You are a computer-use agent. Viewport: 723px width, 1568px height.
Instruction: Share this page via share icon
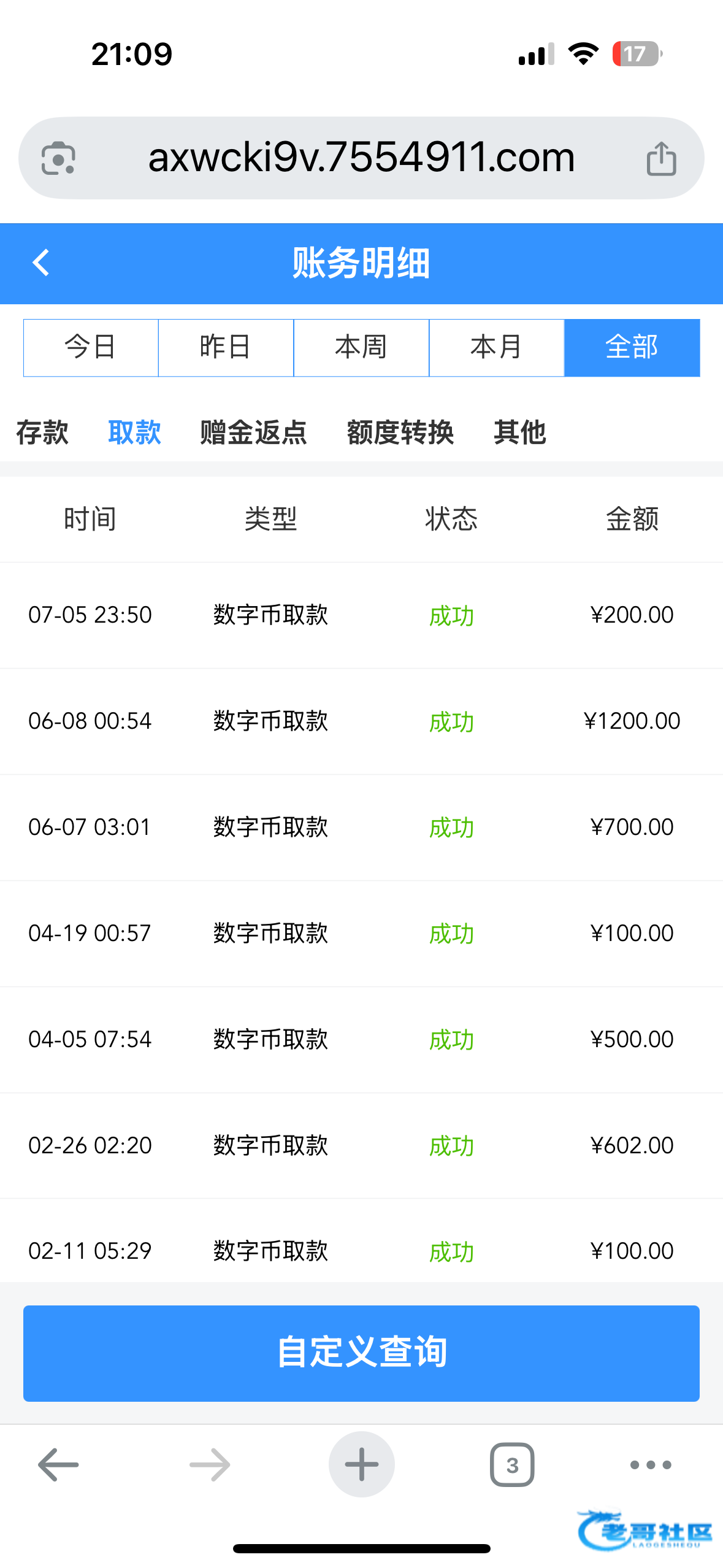(661, 159)
